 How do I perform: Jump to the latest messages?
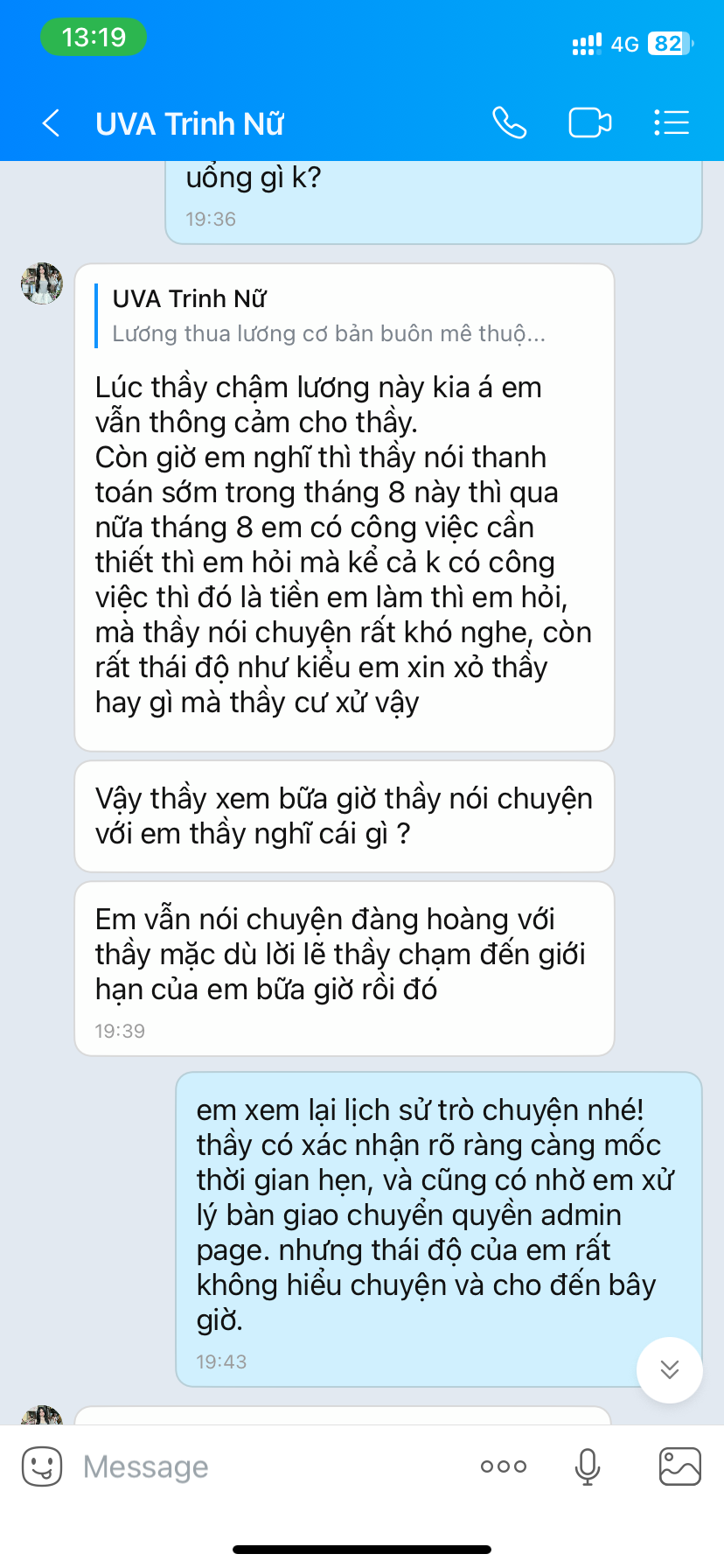coord(670,1370)
